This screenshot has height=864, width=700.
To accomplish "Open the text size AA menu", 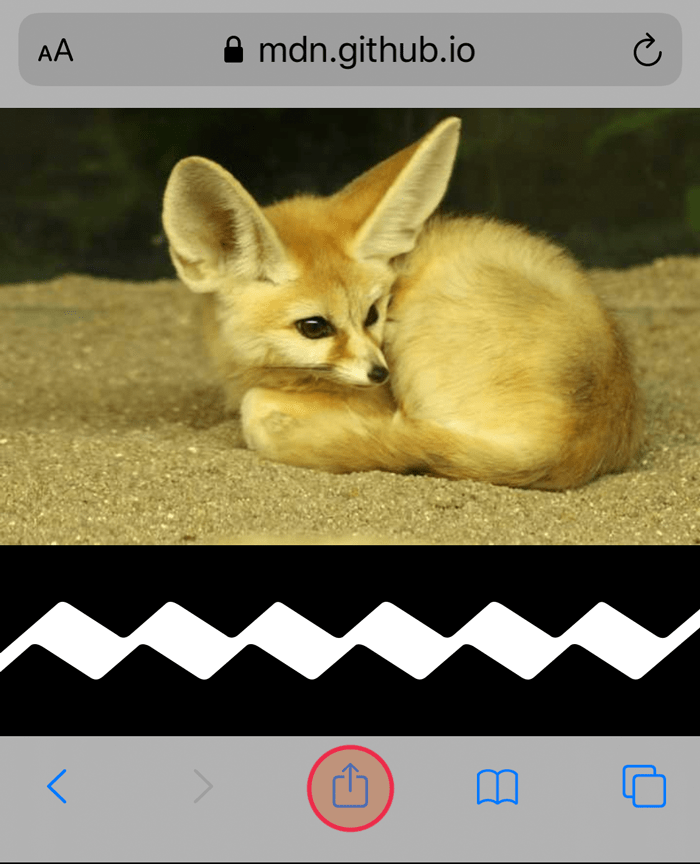I will click(56, 51).
